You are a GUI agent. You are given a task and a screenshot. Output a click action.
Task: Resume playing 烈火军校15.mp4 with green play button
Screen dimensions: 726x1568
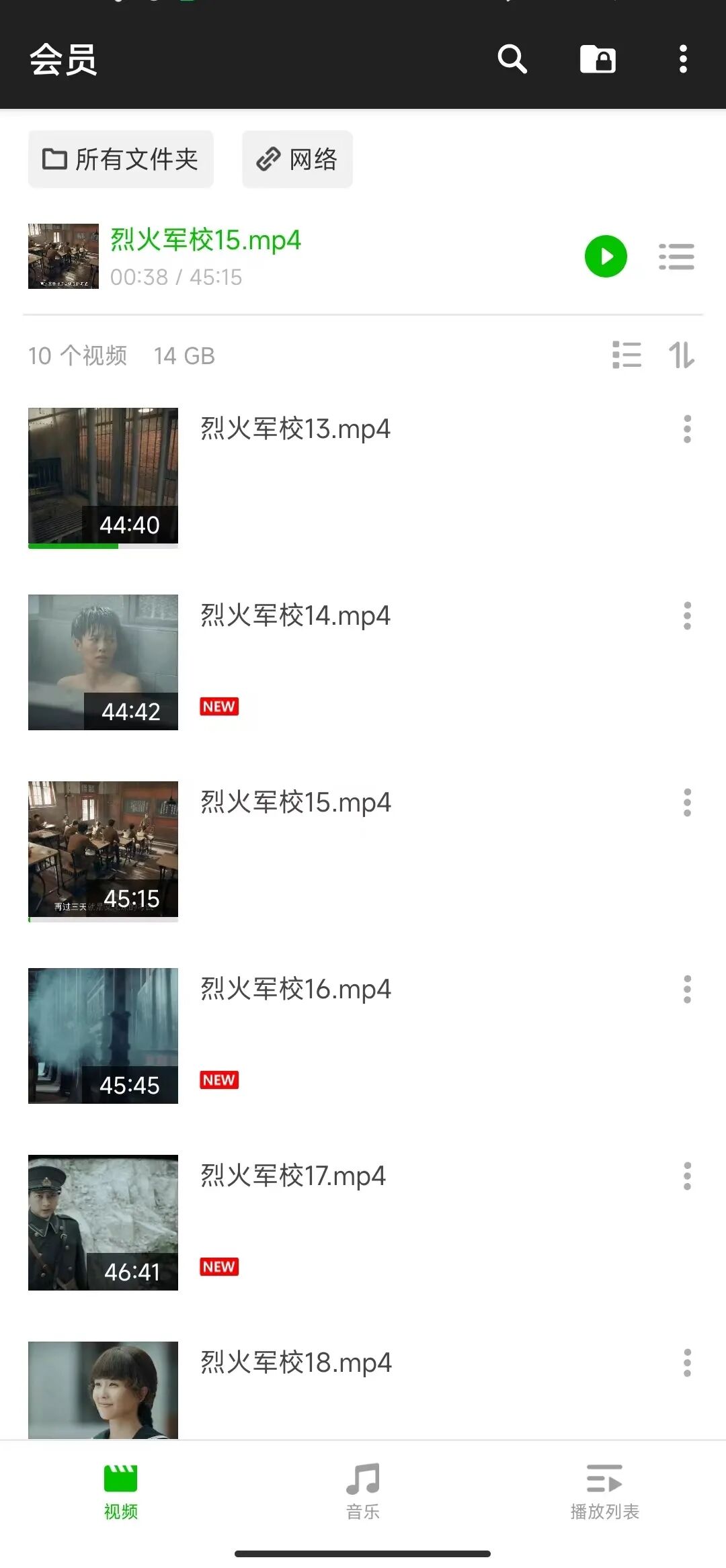[x=606, y=257]
